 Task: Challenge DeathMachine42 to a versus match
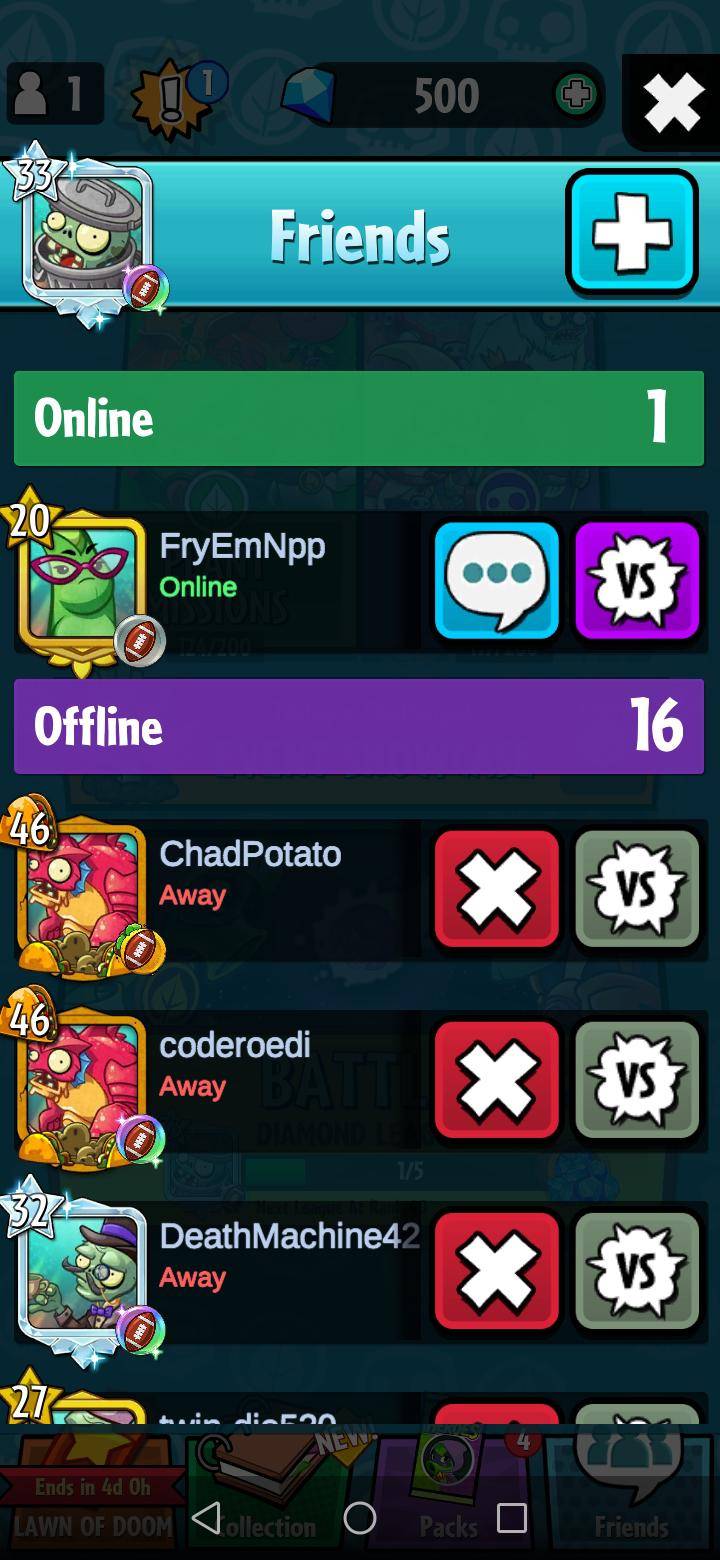click(637, 1270)
